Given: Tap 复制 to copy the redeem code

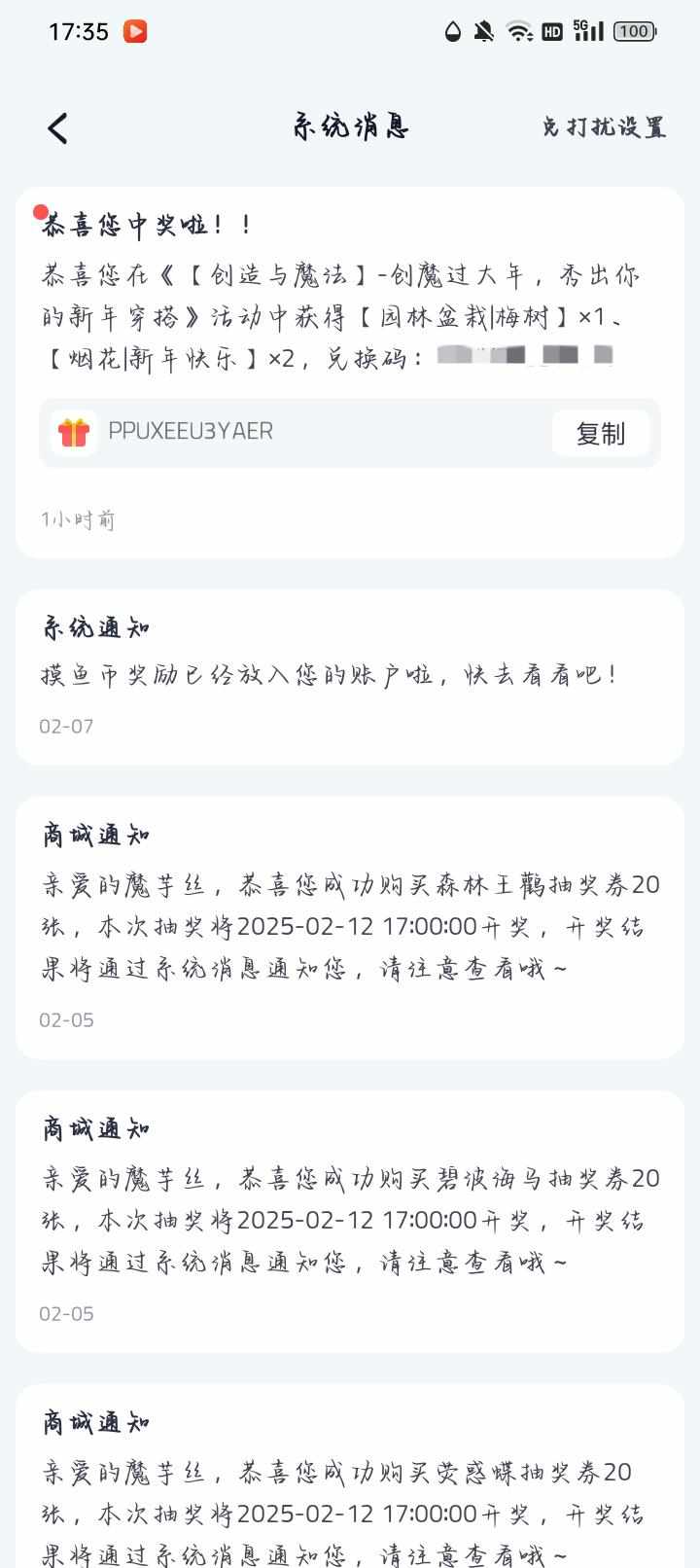Looking at the screenshot, I should coord(600,433).
